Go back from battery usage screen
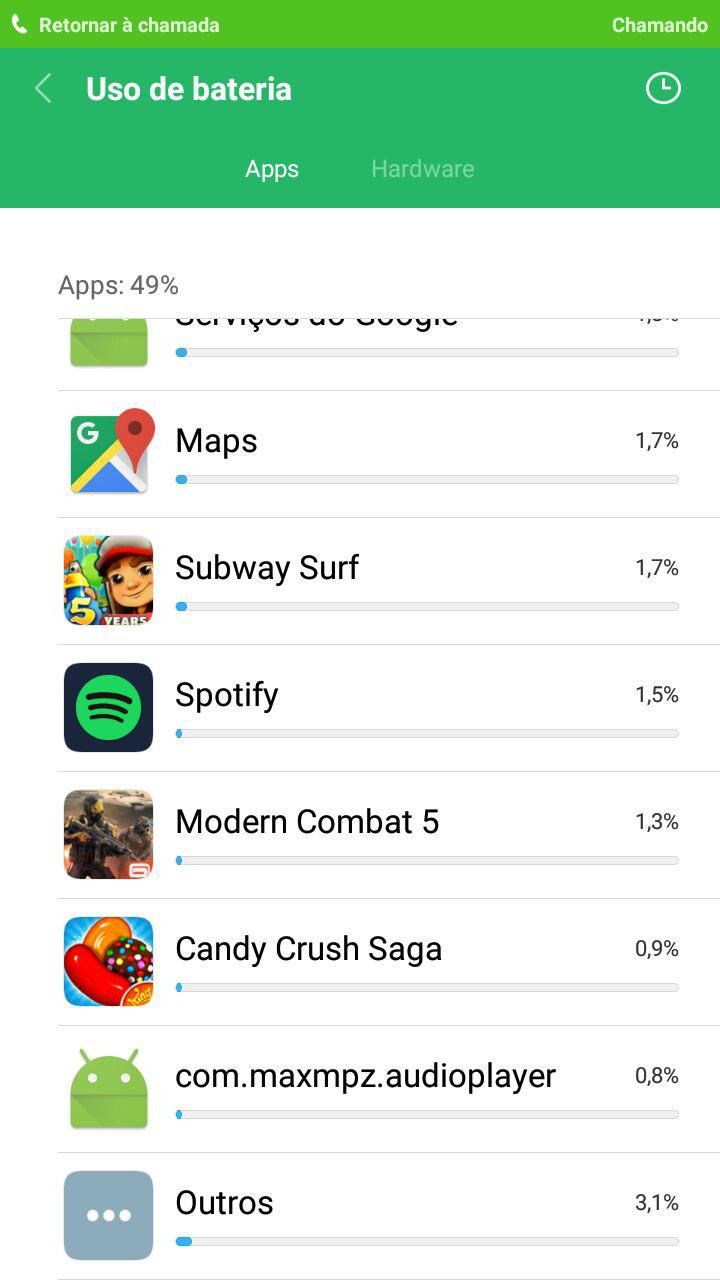Screen dimensions: 720x1280 click(43, 89)
